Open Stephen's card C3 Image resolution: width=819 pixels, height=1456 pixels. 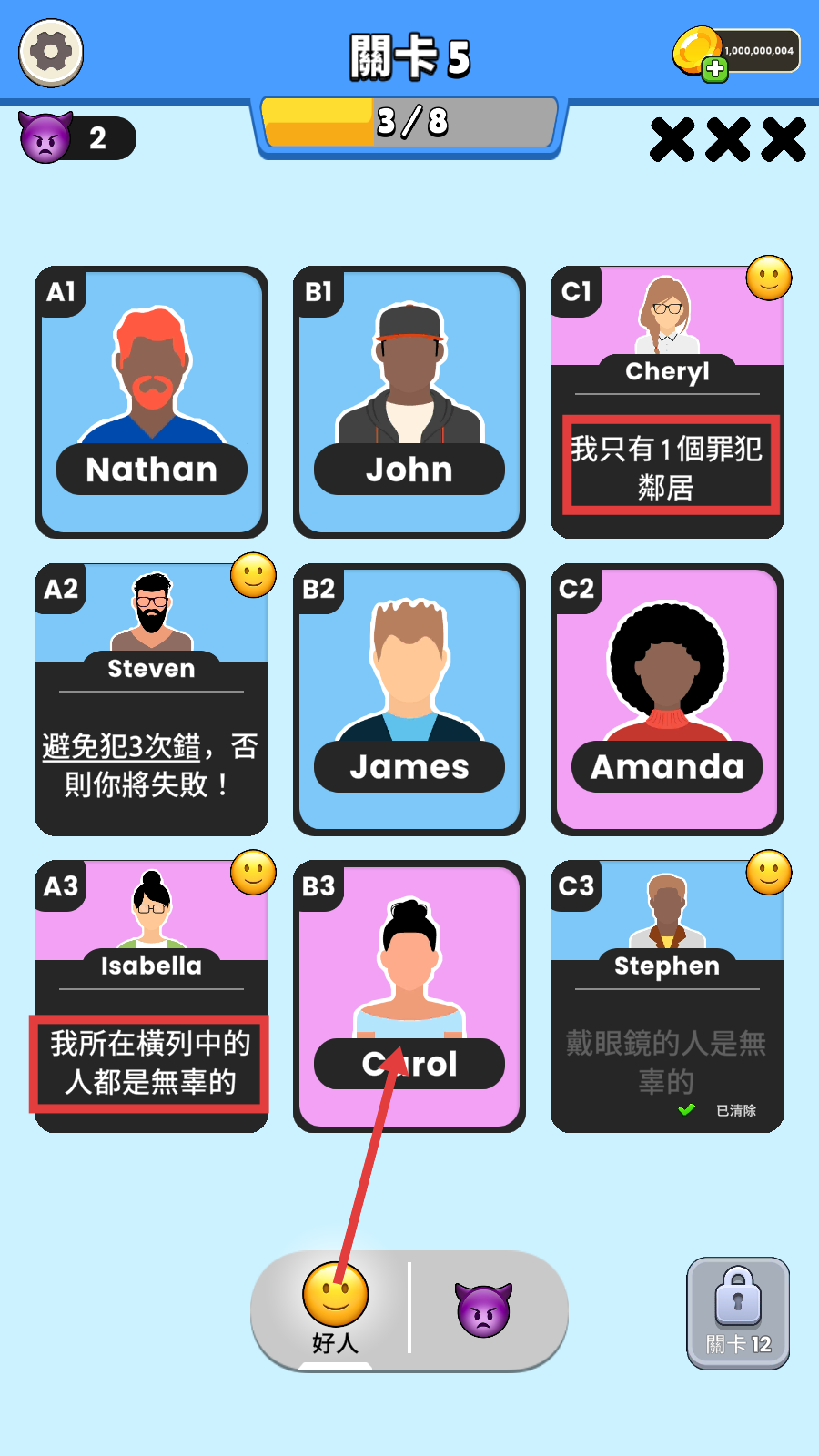667,996
